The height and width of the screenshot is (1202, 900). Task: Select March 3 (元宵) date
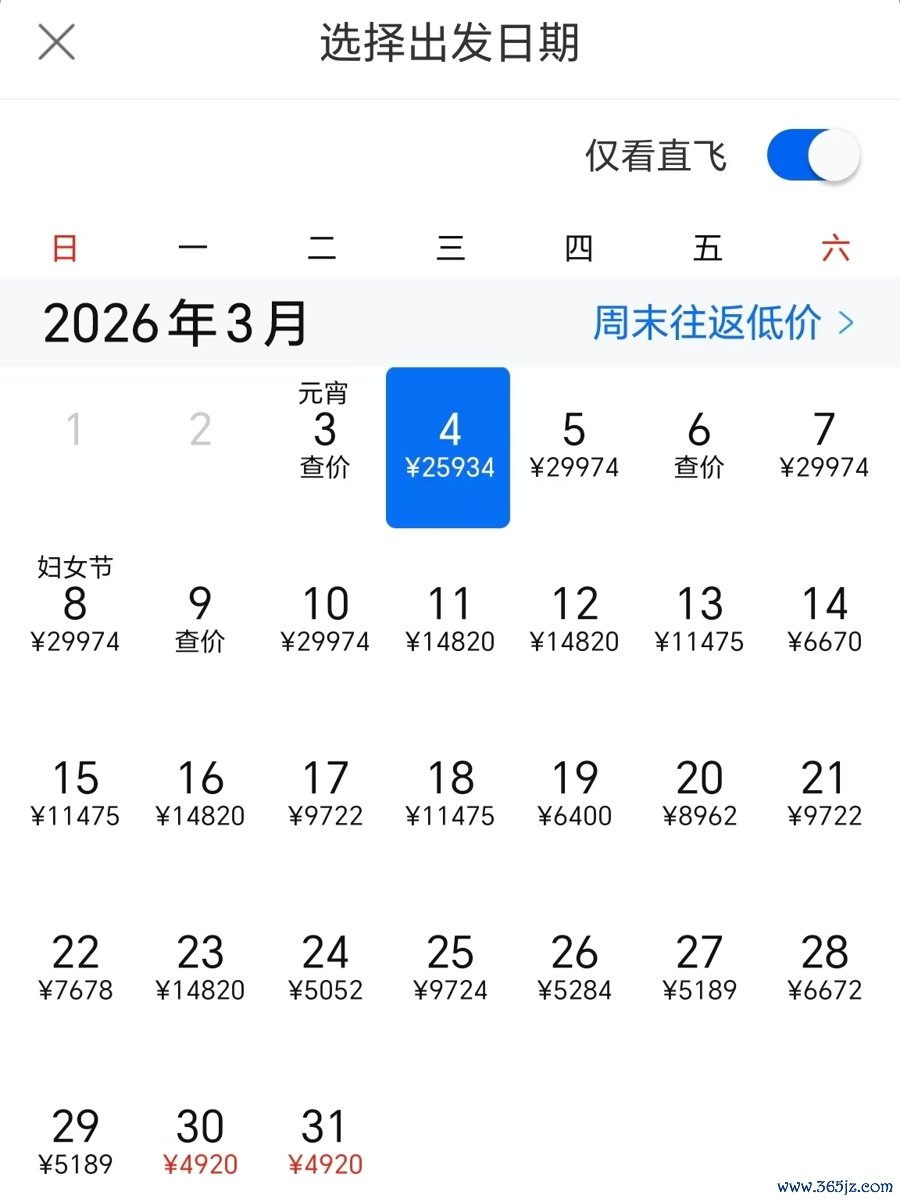[x=325, y=440]
